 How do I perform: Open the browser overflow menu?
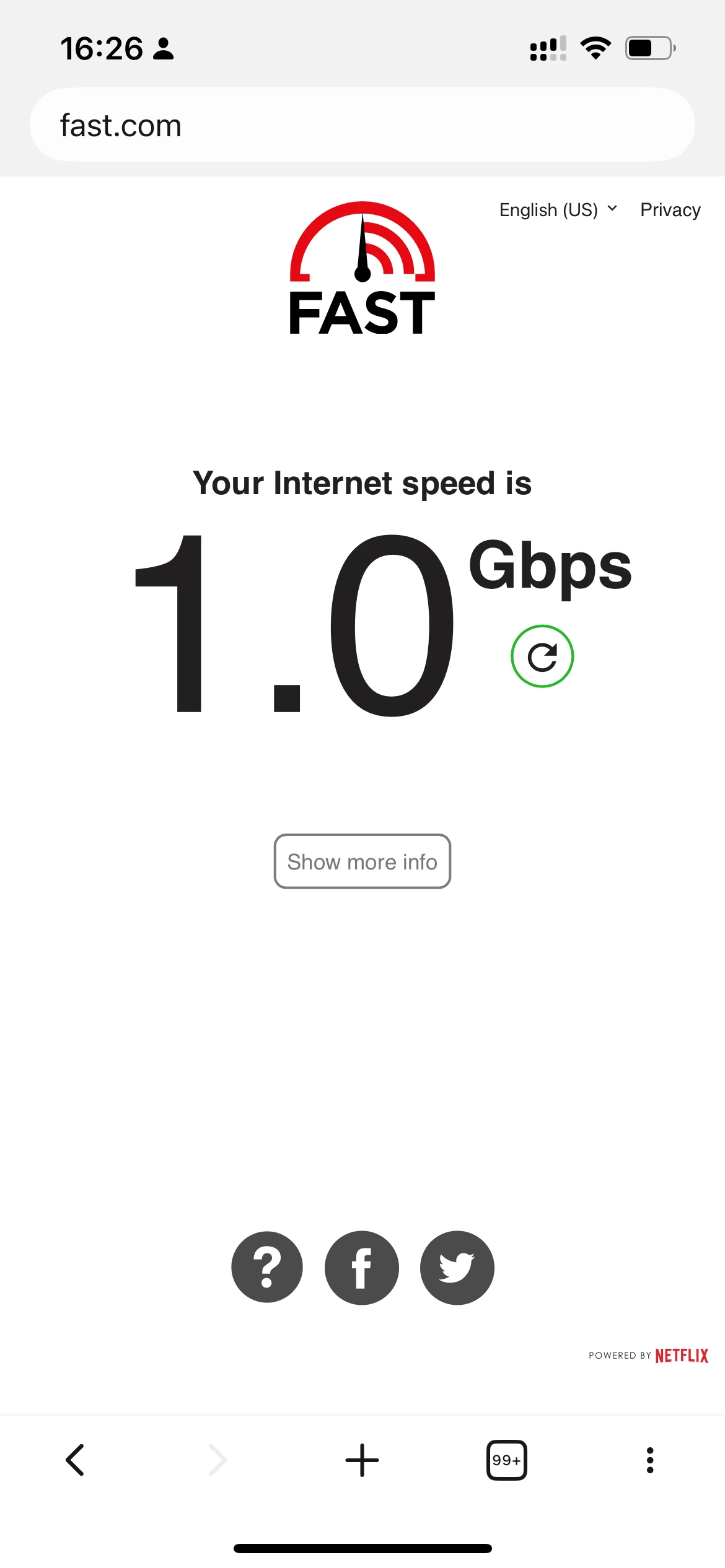click(649, 1460)
